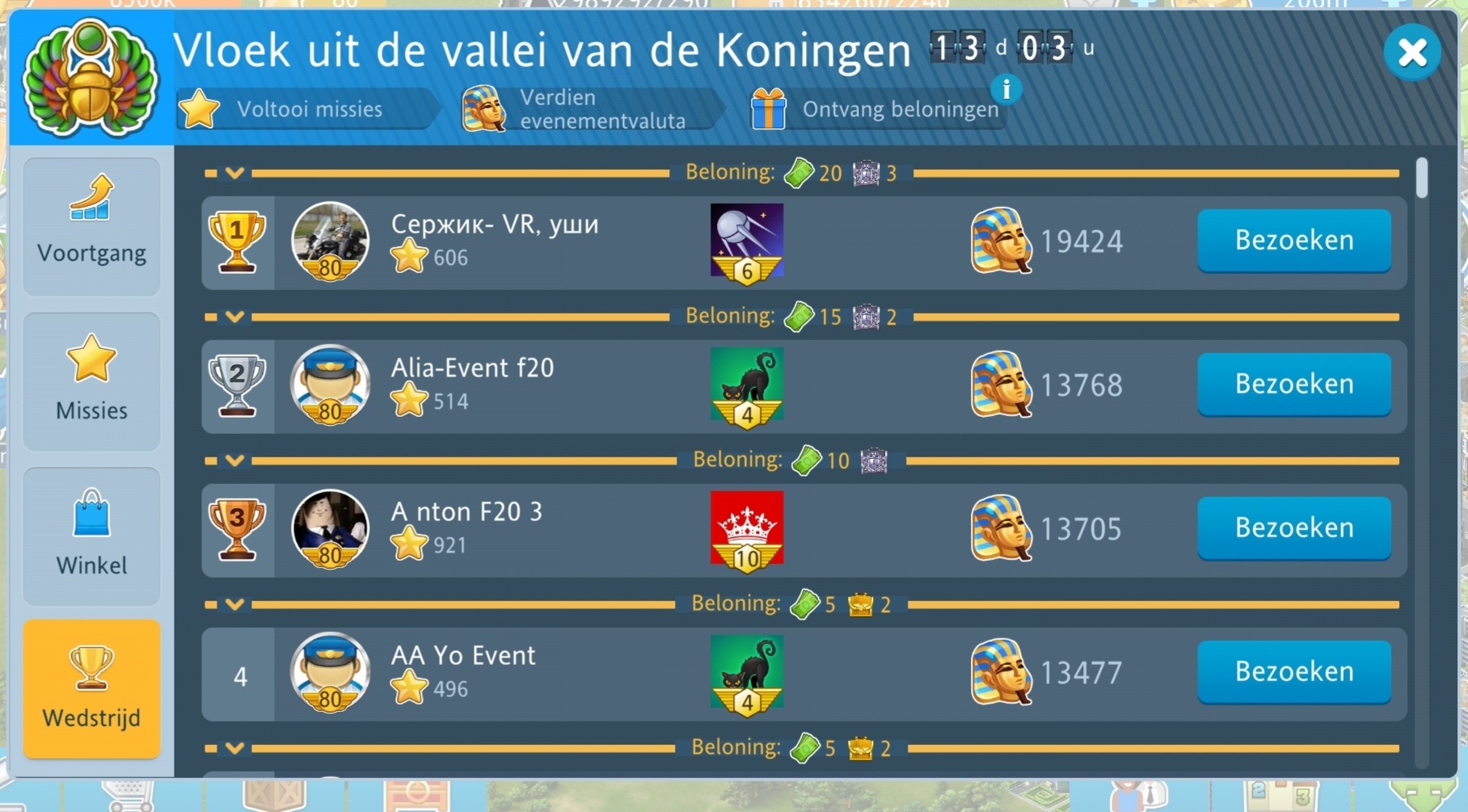Collapse the 15 banknotes reward section
The image size is (1468, 812).
point(234,317)
